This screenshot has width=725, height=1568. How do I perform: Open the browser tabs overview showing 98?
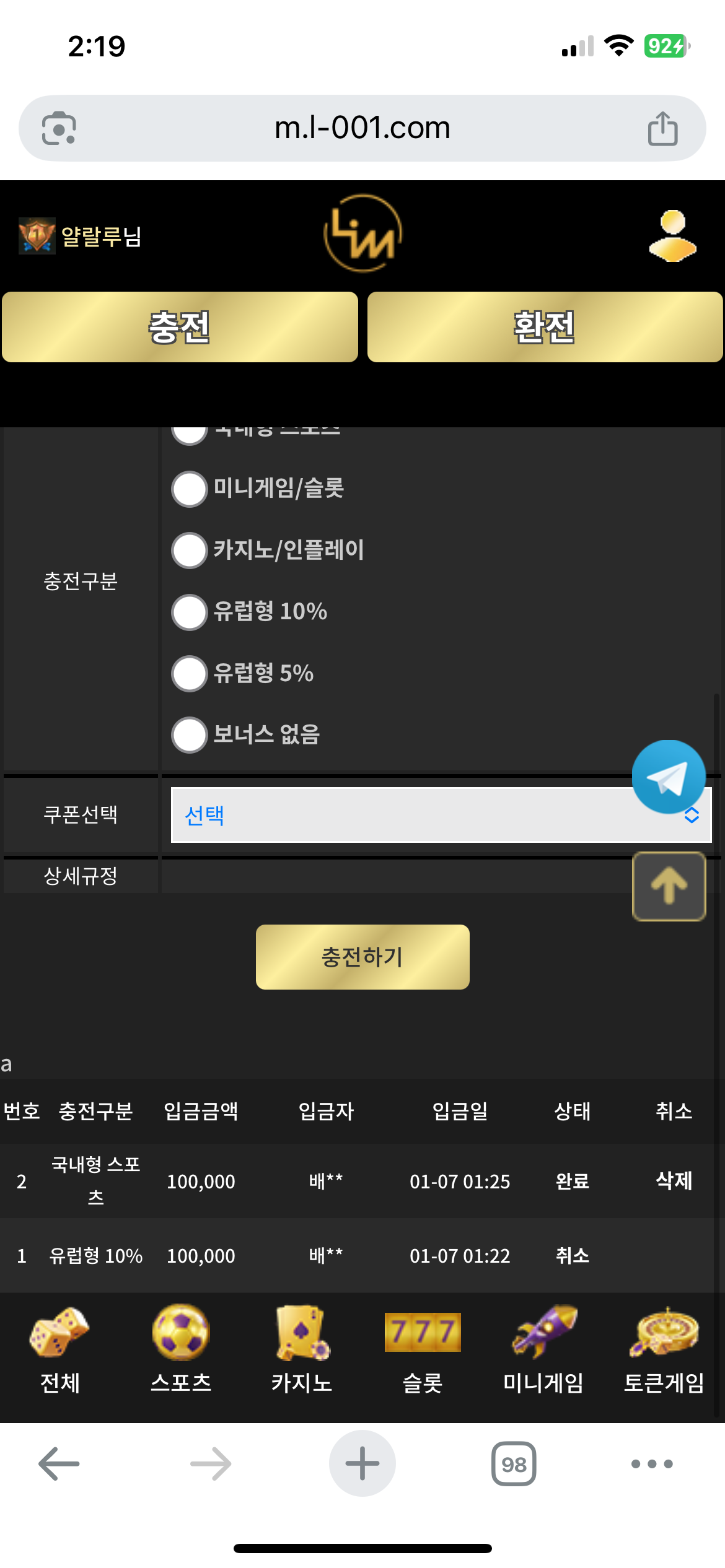click(514, 1464)
